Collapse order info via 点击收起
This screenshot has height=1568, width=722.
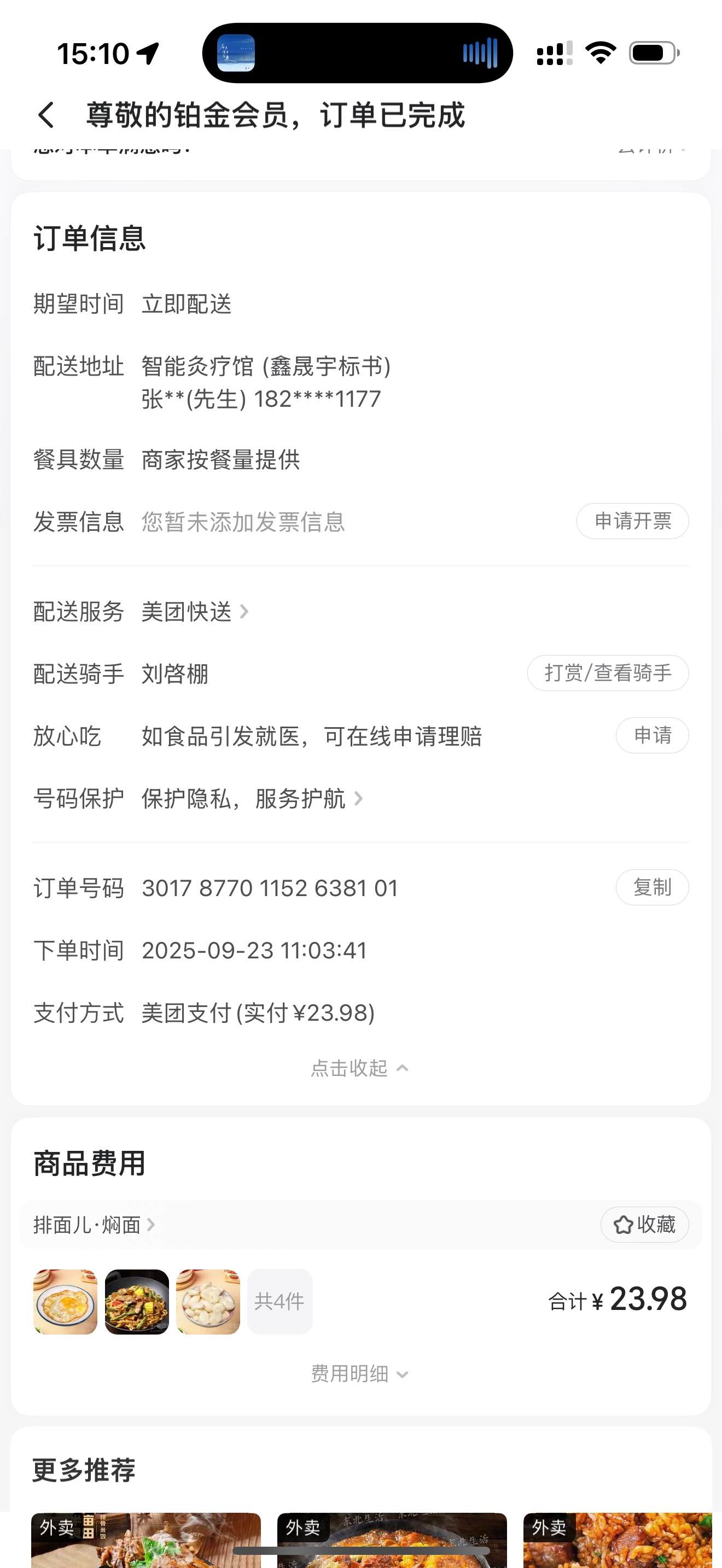coord(359,1068)
